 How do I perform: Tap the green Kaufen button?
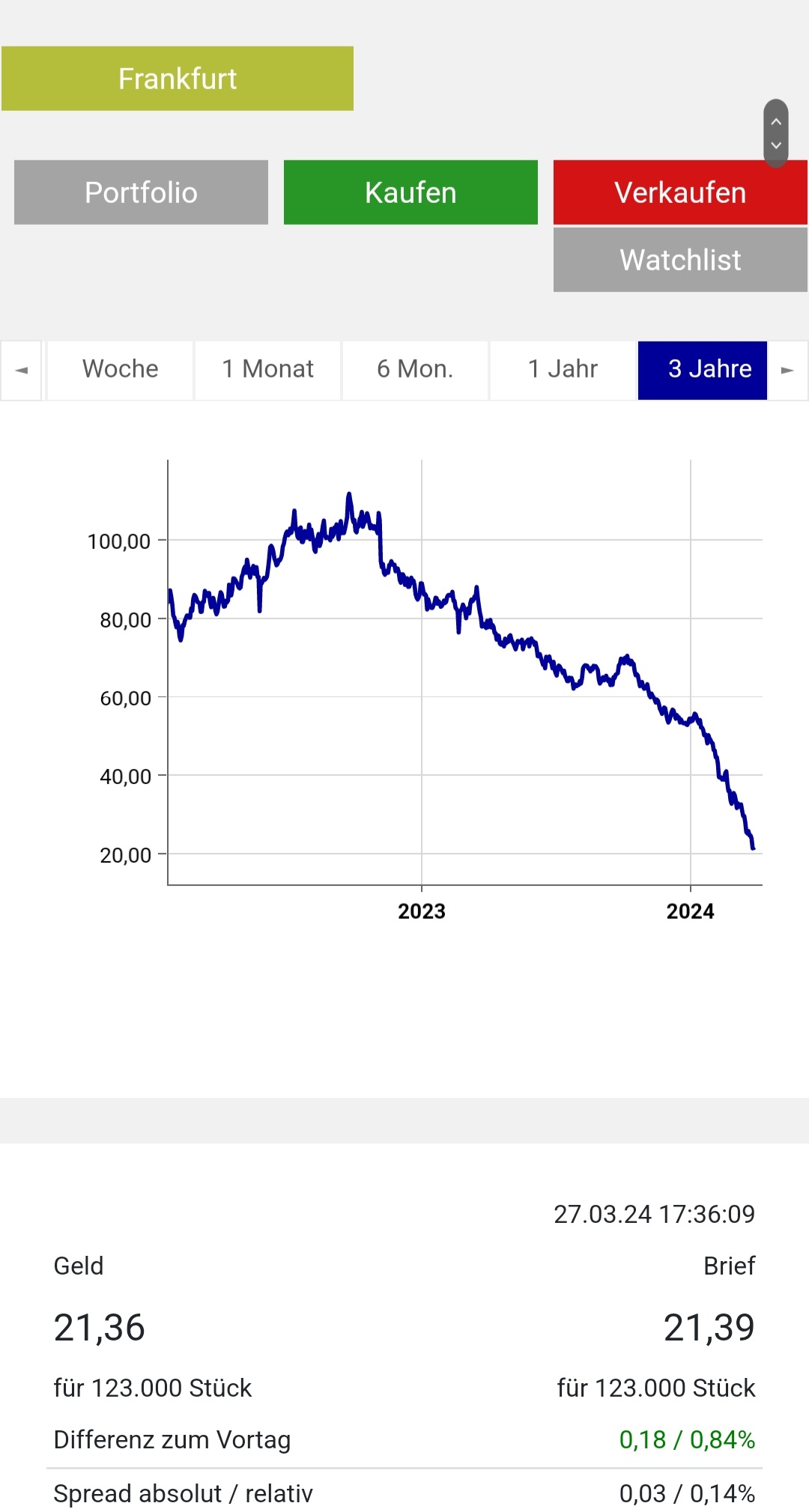point(410,192)
